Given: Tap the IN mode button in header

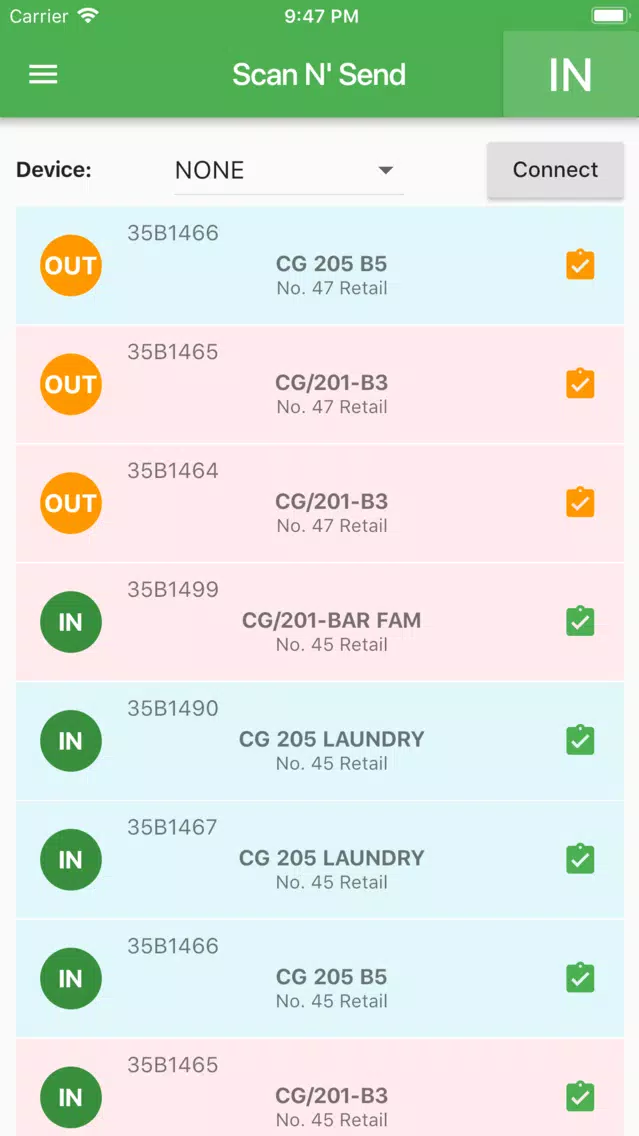Looking at the screenshot, I should pyautogui.click(x=571, y=74).
